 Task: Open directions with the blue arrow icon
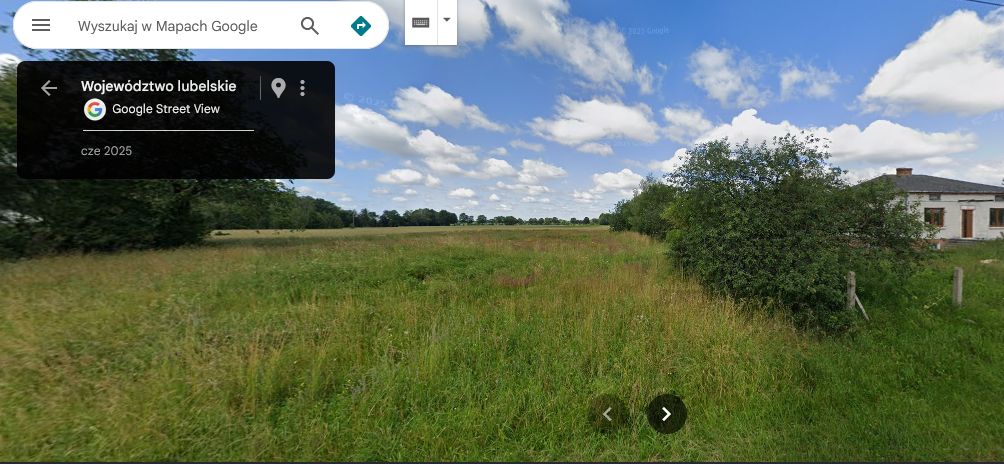click(x=360, y=26)
